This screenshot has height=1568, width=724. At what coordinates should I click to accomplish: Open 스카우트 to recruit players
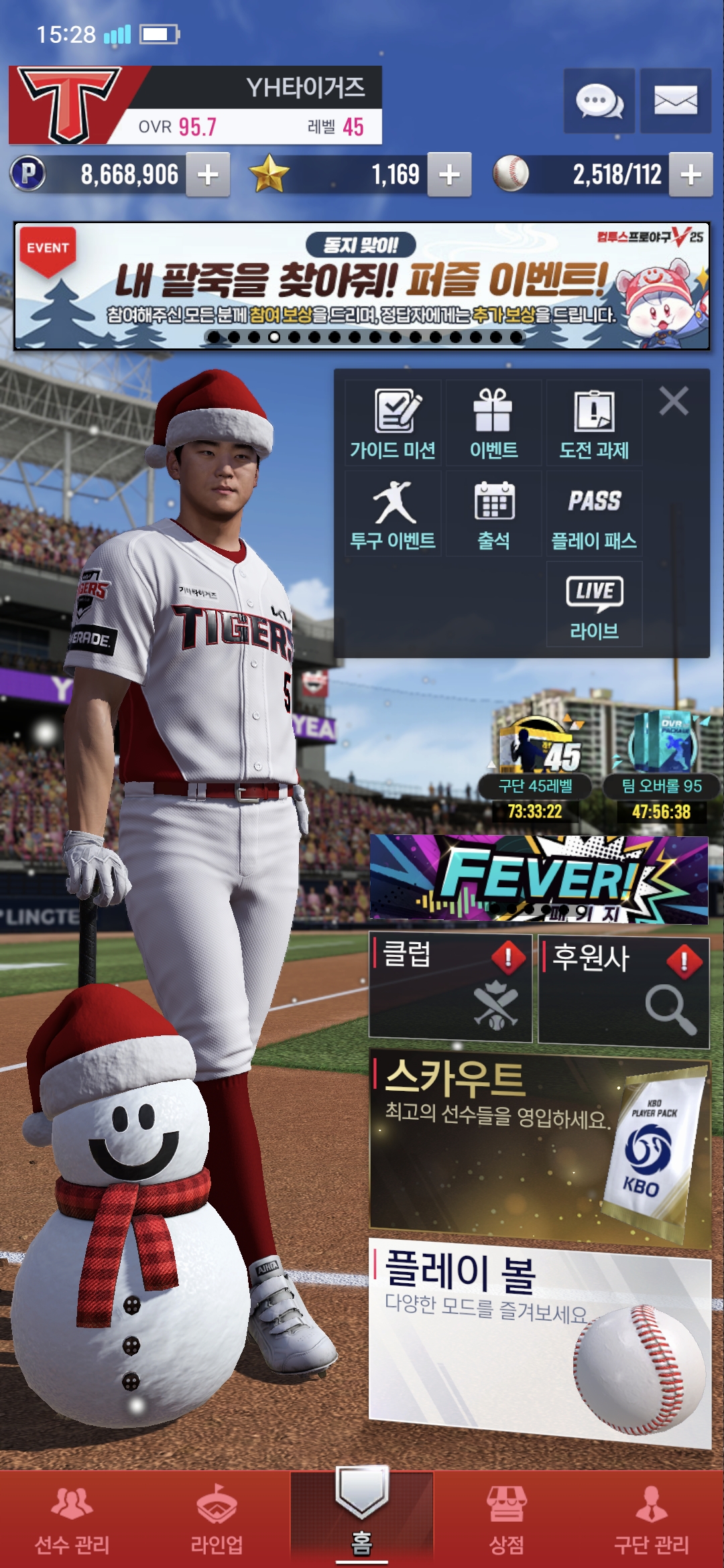(x=539, y=1147)
